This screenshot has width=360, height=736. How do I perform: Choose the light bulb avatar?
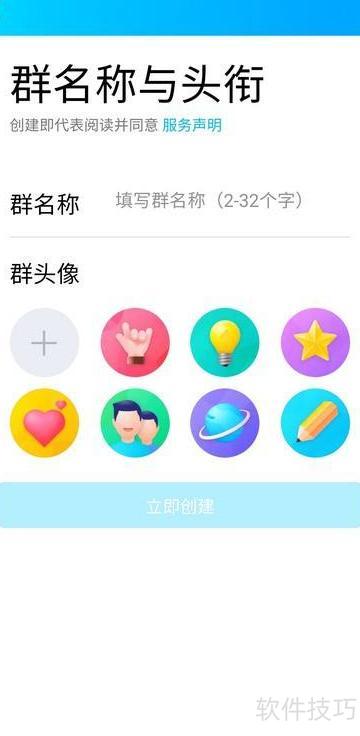[225, 342]
